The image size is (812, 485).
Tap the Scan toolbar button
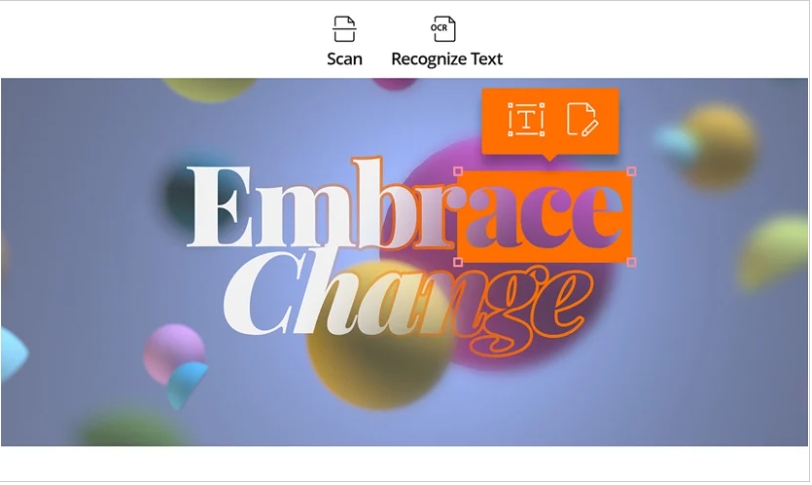pos(344,41)
